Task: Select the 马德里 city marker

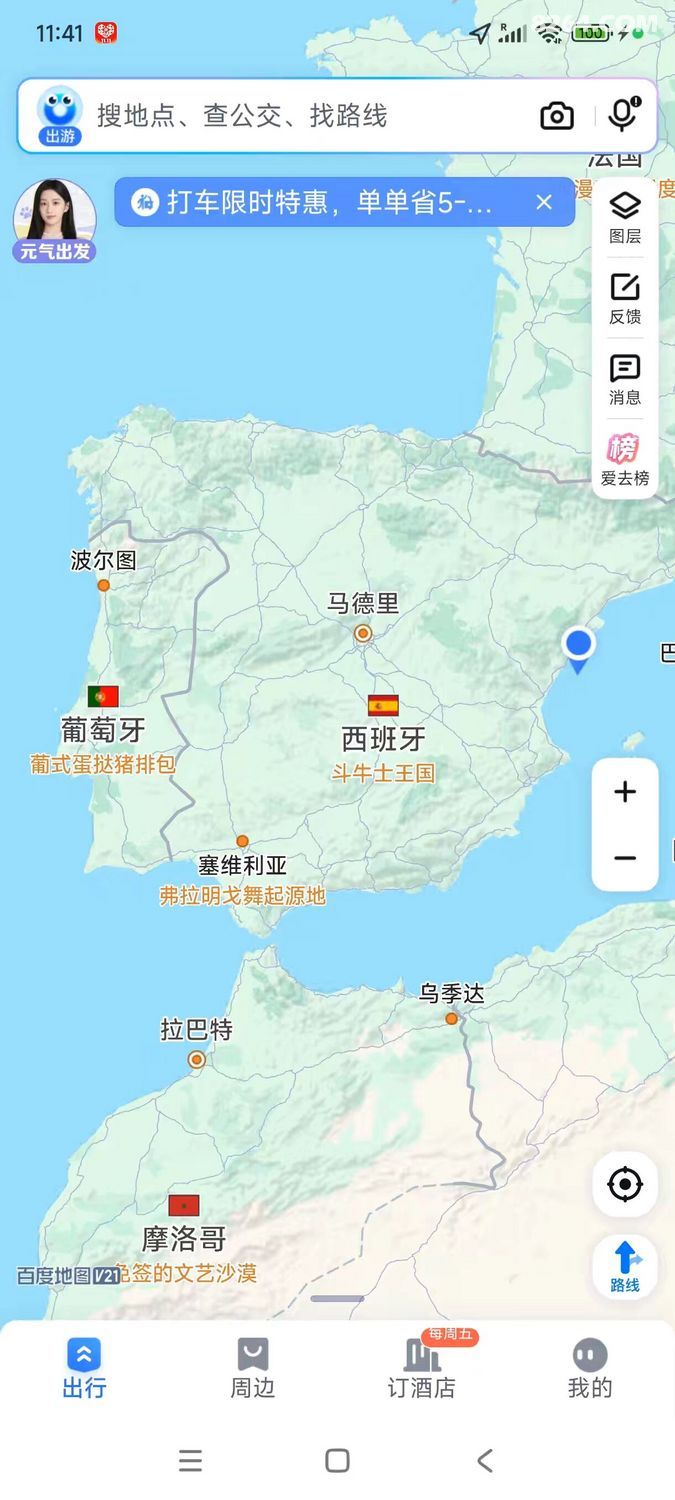Action: click(363, 632)
